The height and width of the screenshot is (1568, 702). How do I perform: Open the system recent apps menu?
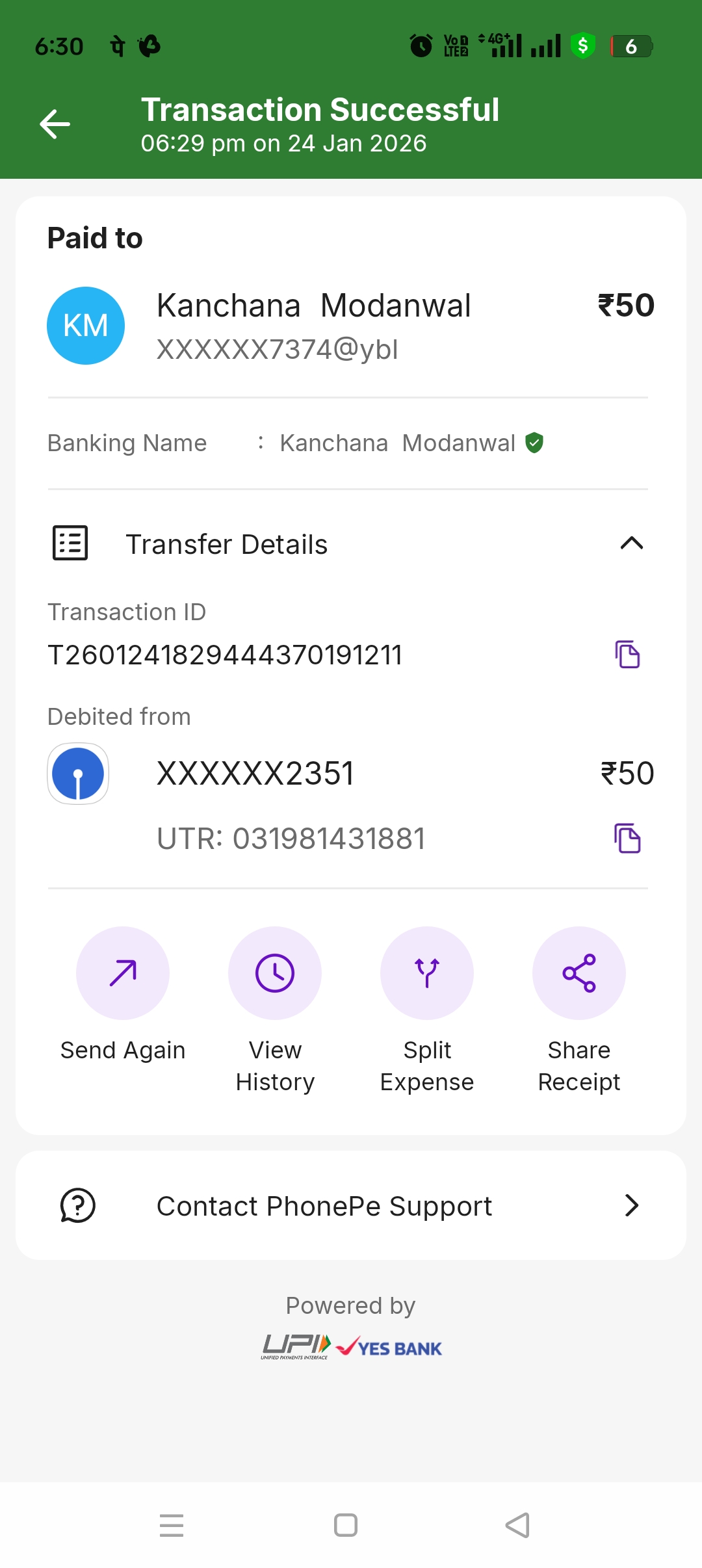click(x=172, y=1525)
